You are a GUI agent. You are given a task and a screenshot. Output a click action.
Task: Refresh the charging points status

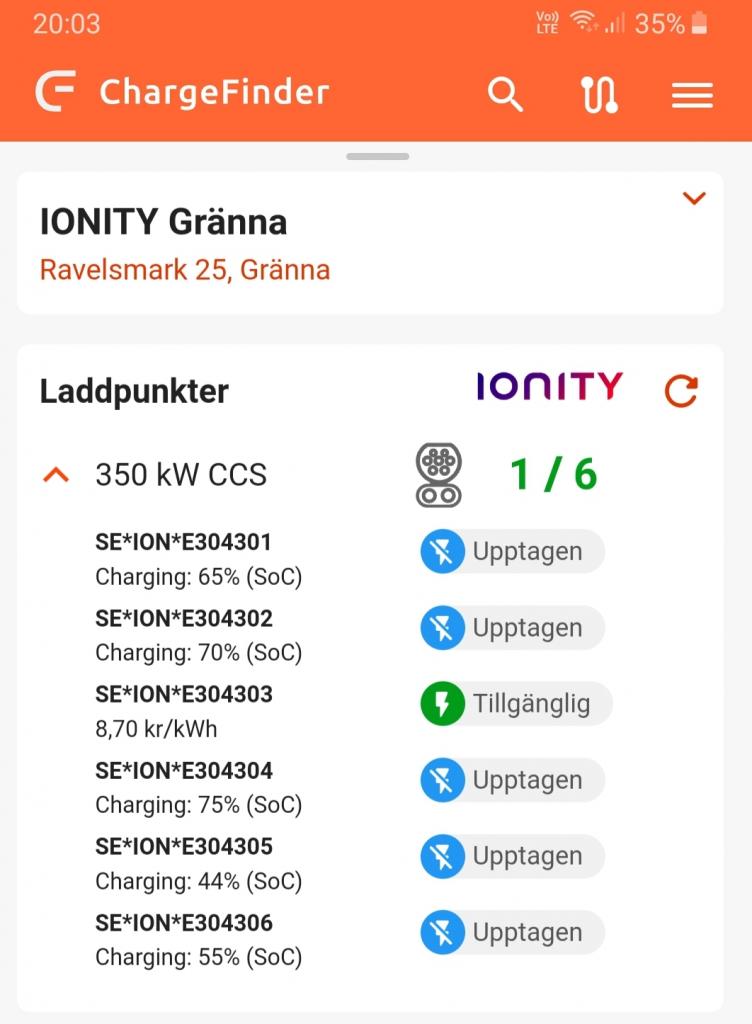pos(681,391)
